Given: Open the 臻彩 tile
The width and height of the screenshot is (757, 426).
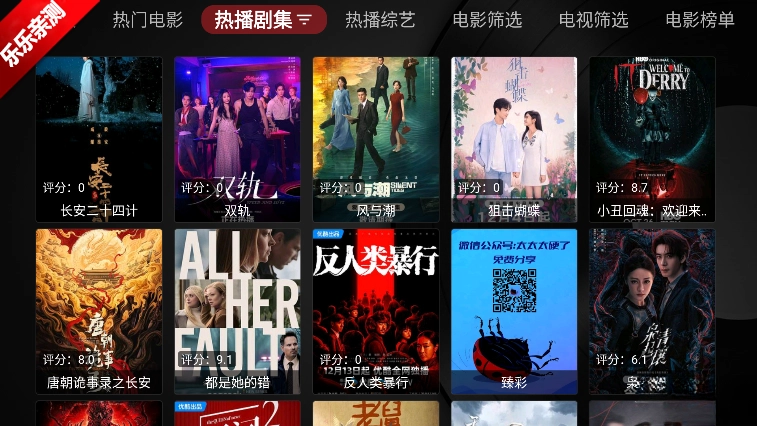Looking at the screenshot, I should coord(514,311).
